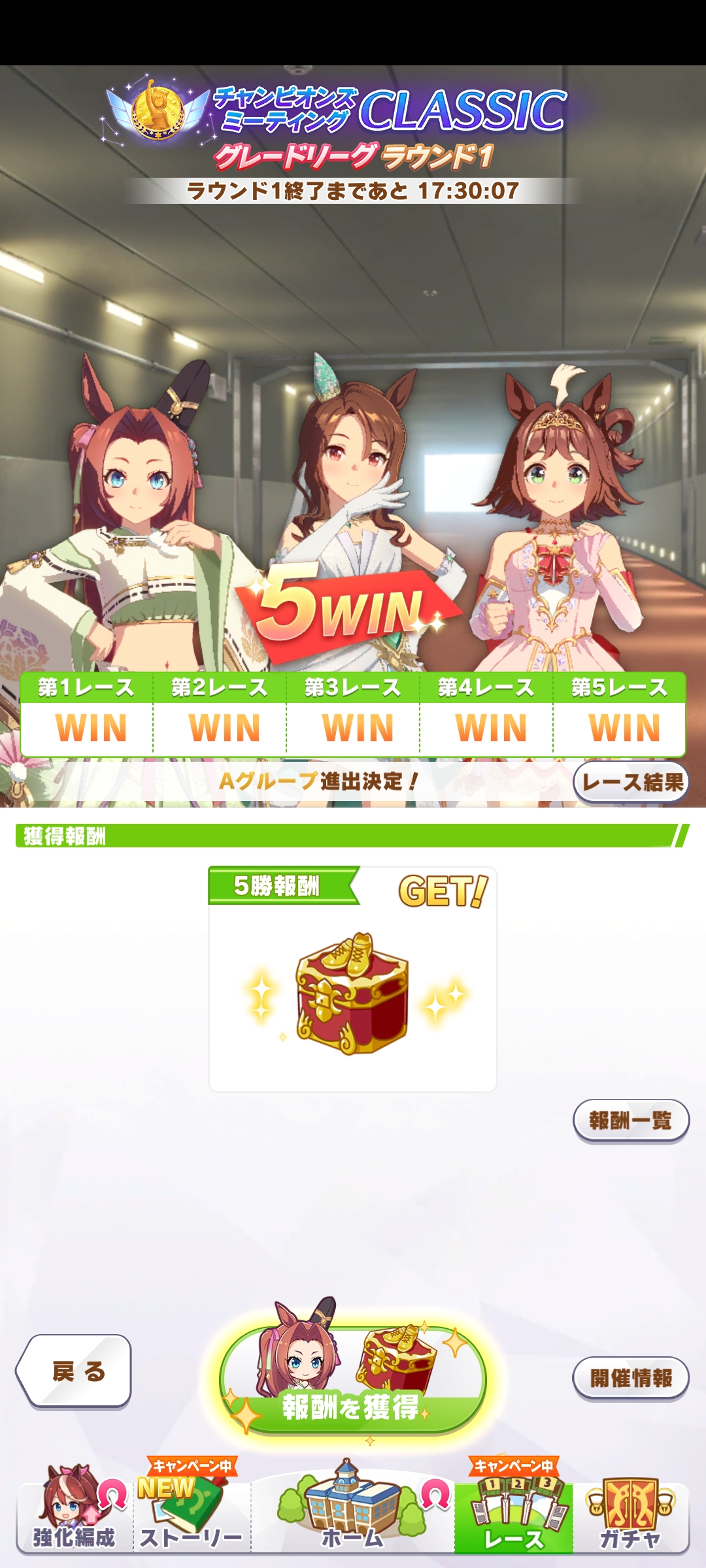Tap the 5勝報酬 reward box card
The image size is (706, 1568).
tap(353, 980)
